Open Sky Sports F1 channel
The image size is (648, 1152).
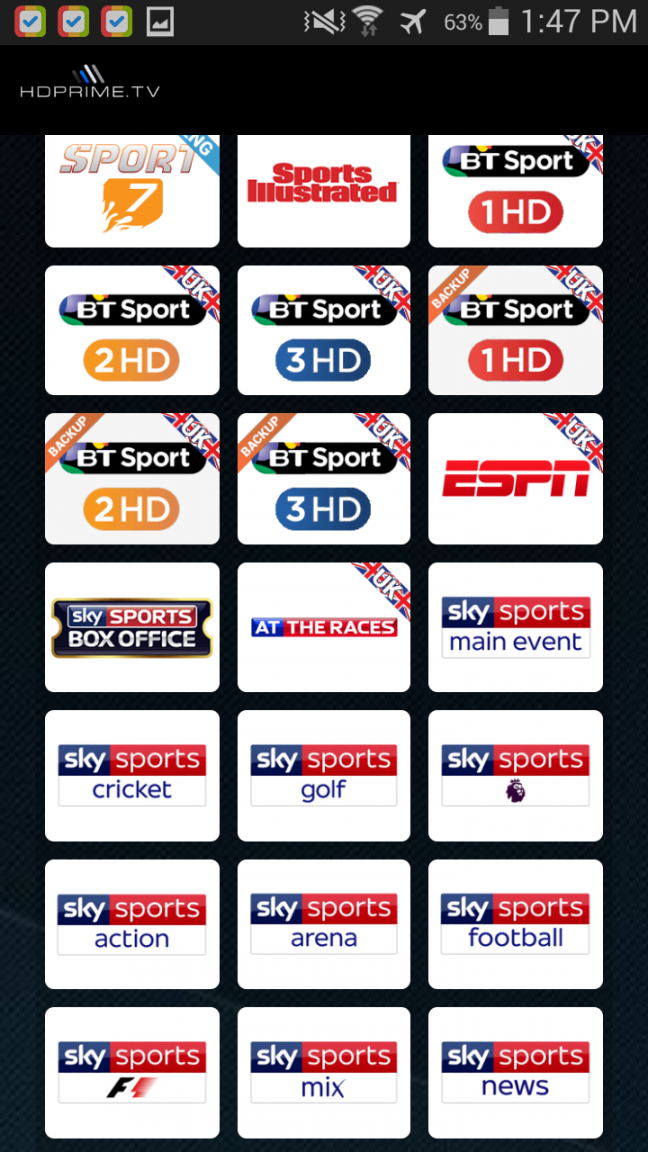point(132,1072)
